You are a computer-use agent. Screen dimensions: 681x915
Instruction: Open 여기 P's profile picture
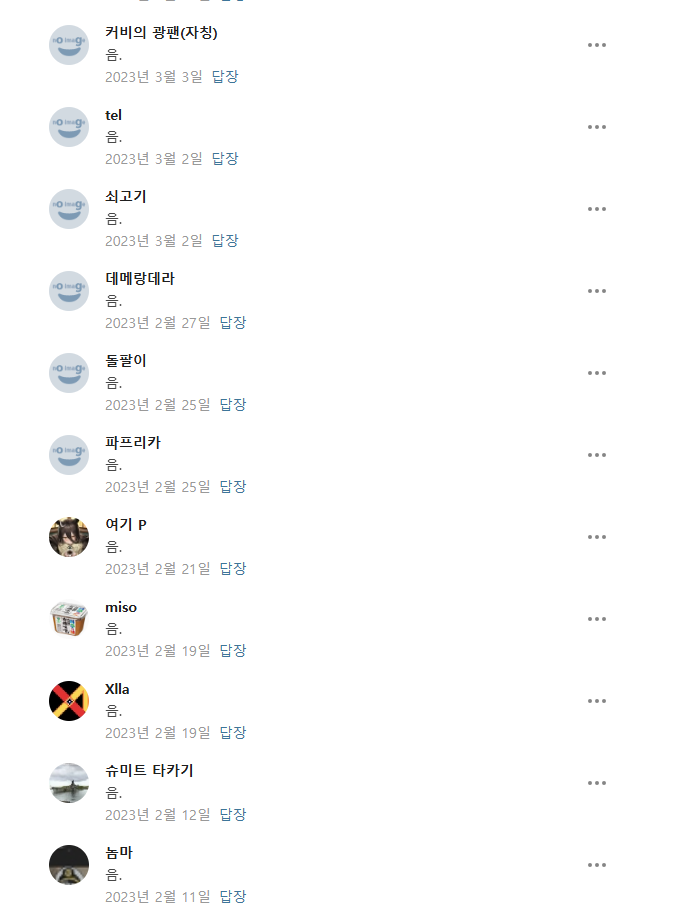69,537
